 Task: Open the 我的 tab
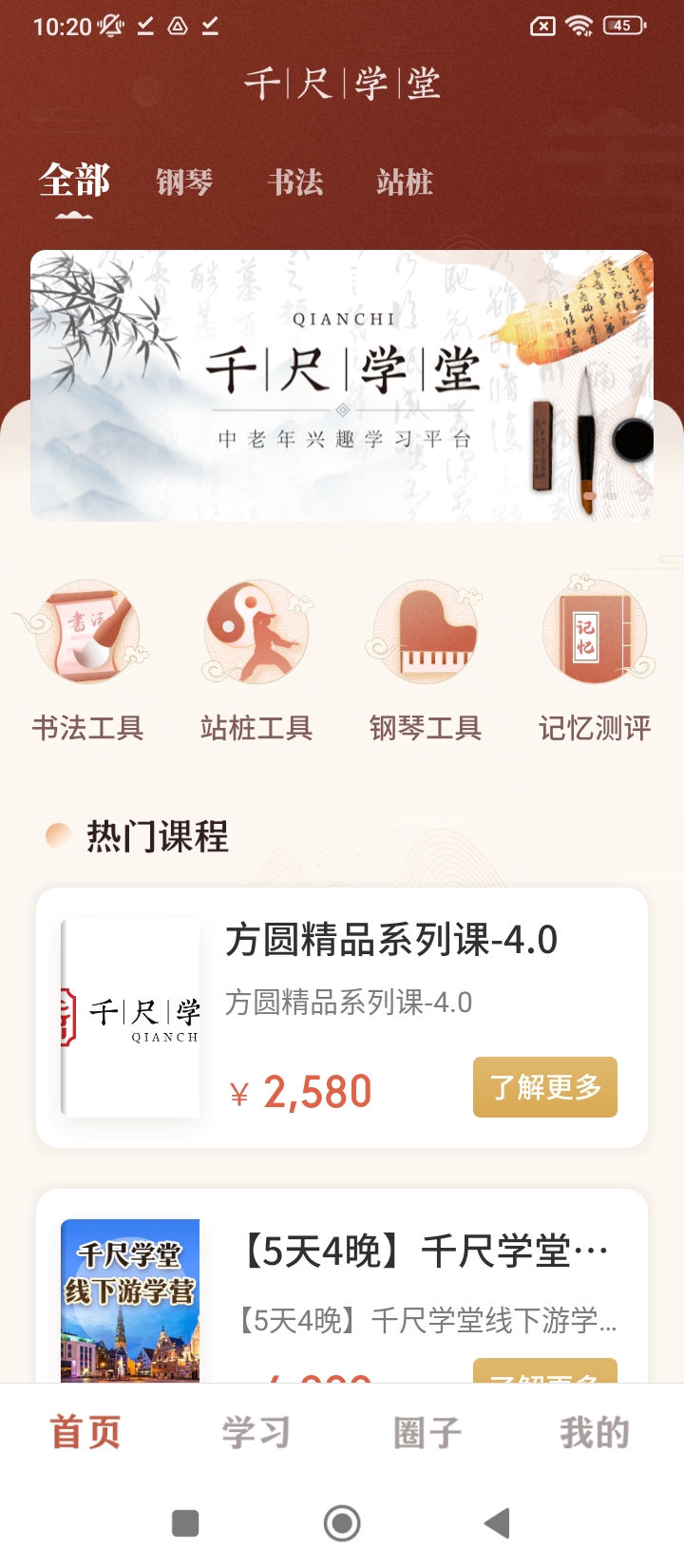click(x=595, y=1432)
